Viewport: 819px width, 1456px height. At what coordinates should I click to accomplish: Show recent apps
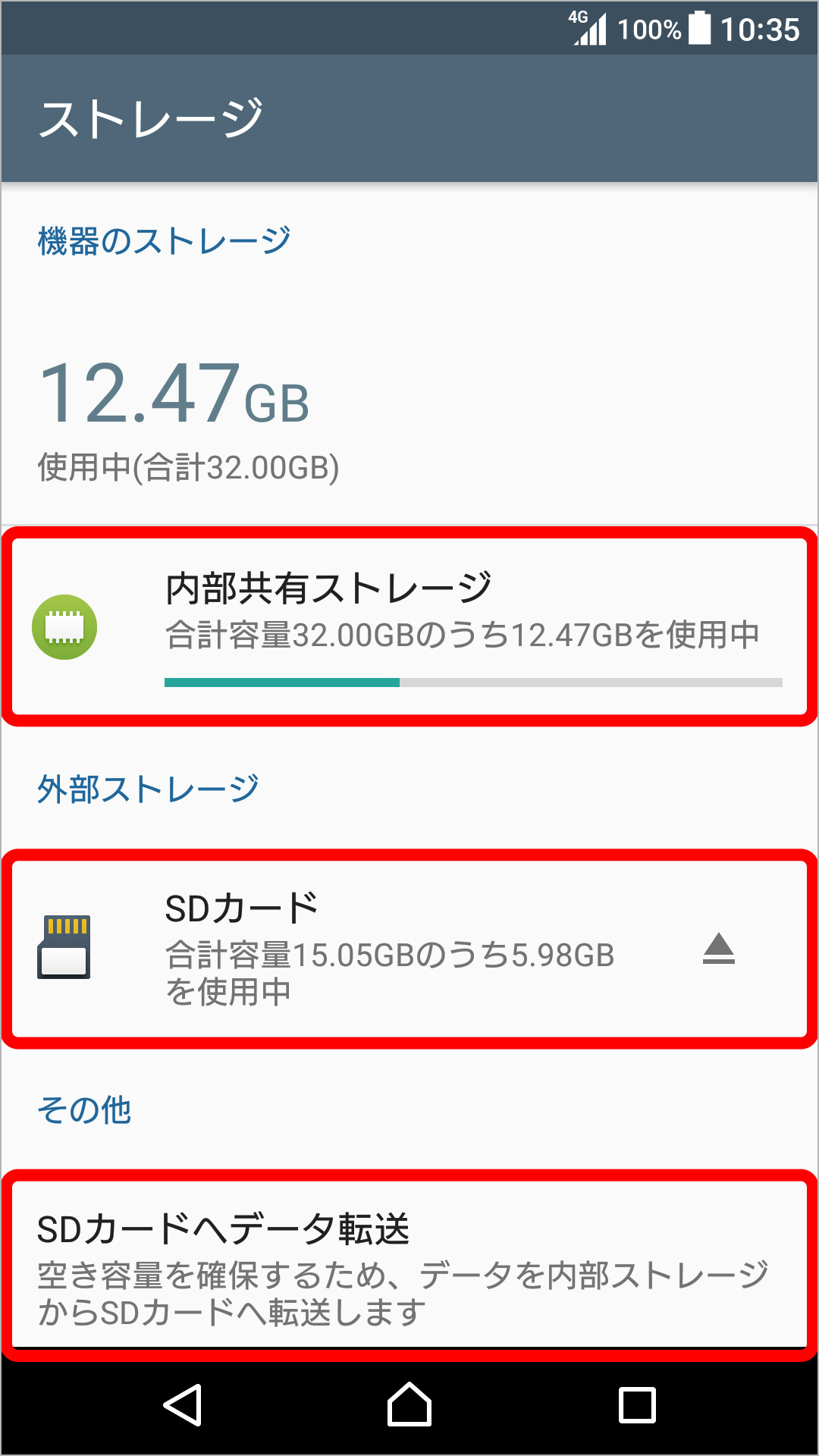pos(637,1405)
